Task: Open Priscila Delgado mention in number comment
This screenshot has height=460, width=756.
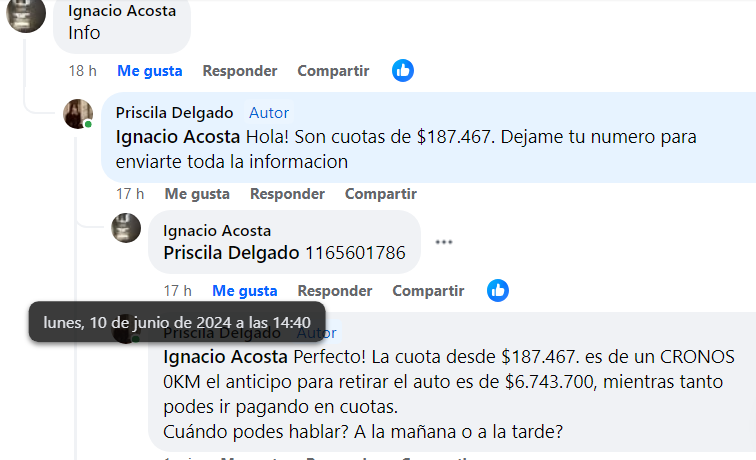Action: 231,253
